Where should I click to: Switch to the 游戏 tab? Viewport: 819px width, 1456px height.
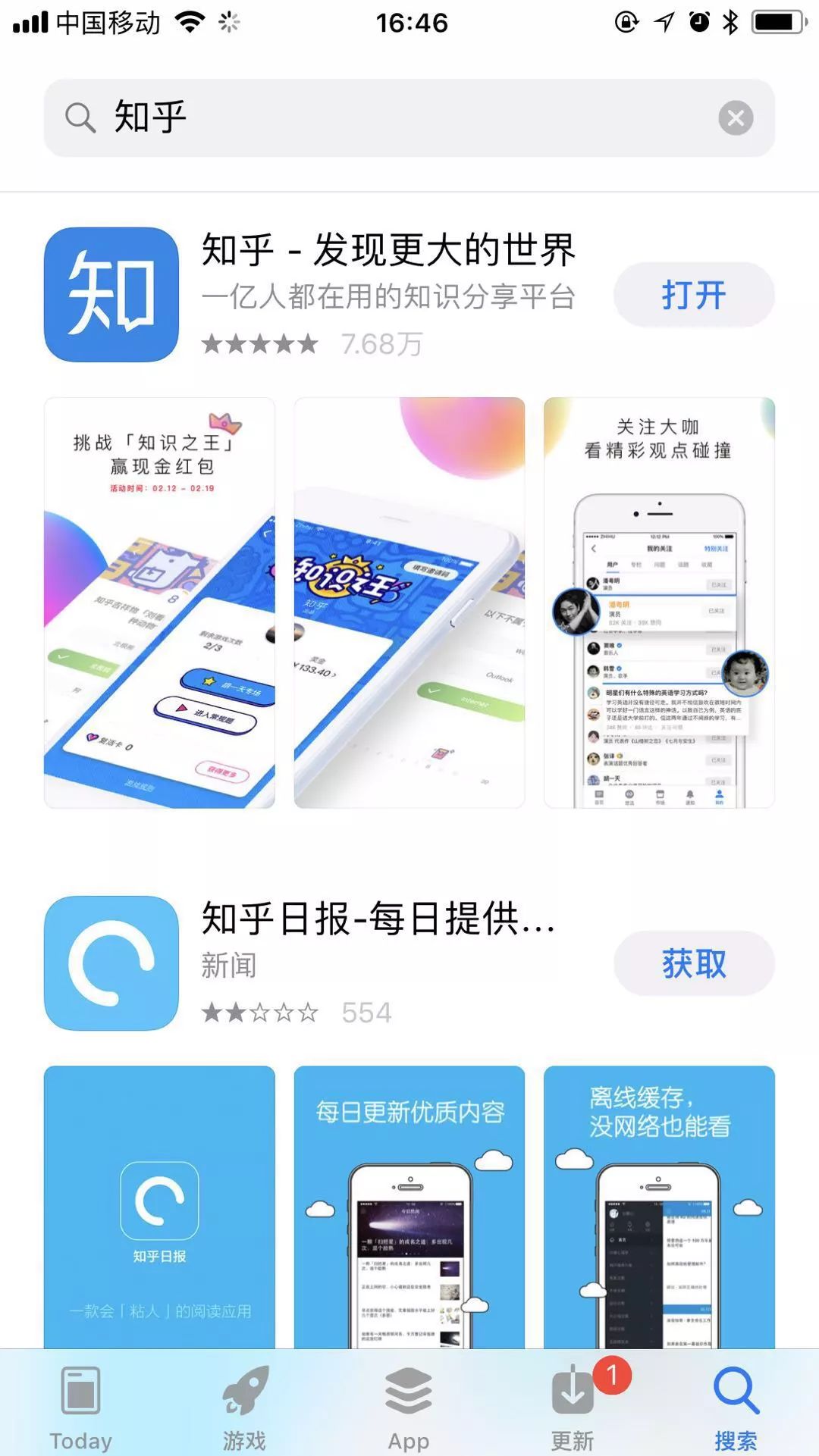(x=244, y=1406)
